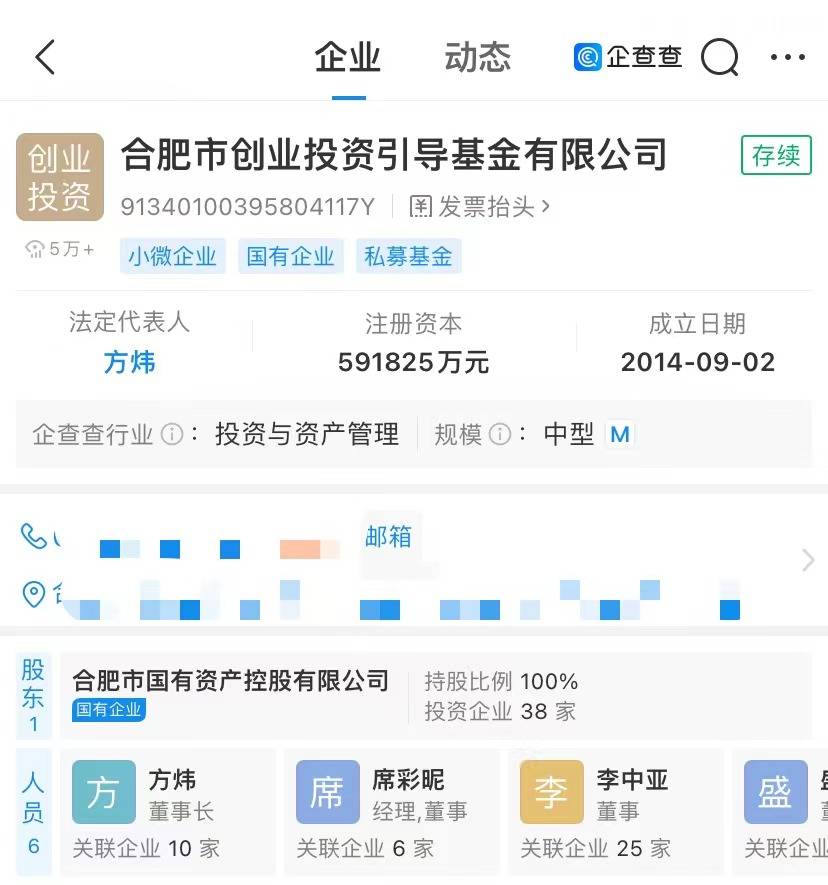Open legal representative 方炜's profile
Image resolution: width=828 pixels, height=885 pixels.
[130, 362]
